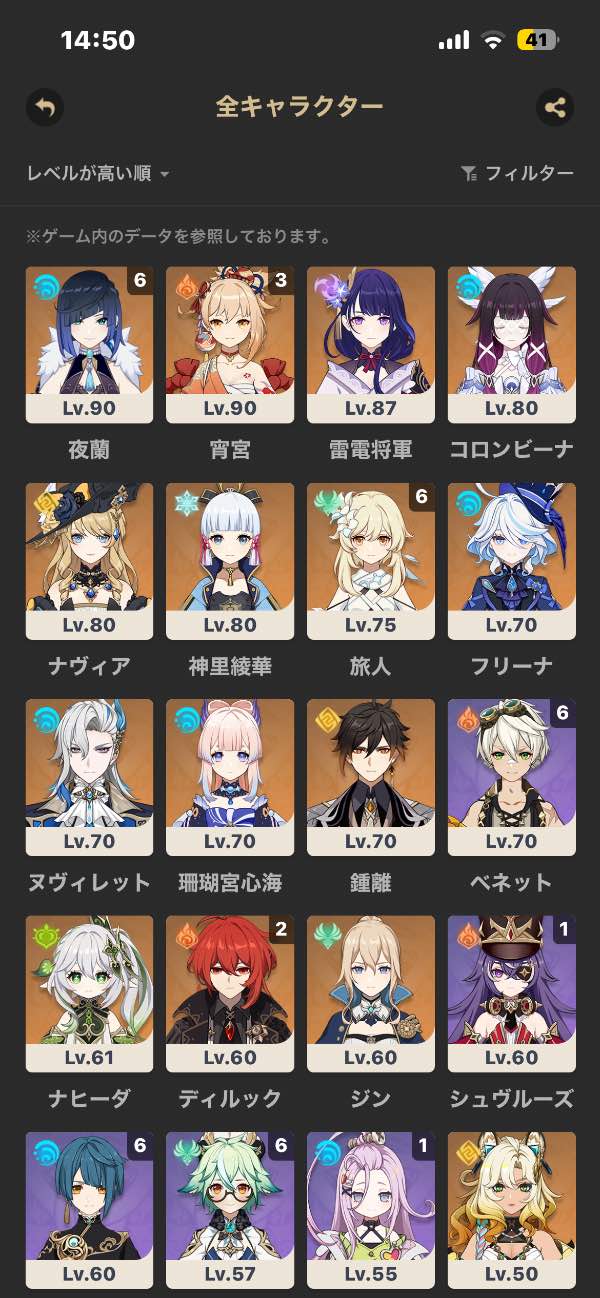Select ヌヴィレット character card
Image resolution: width=600 pixels, height=1298 pixels.
click(x=90, y=777)
